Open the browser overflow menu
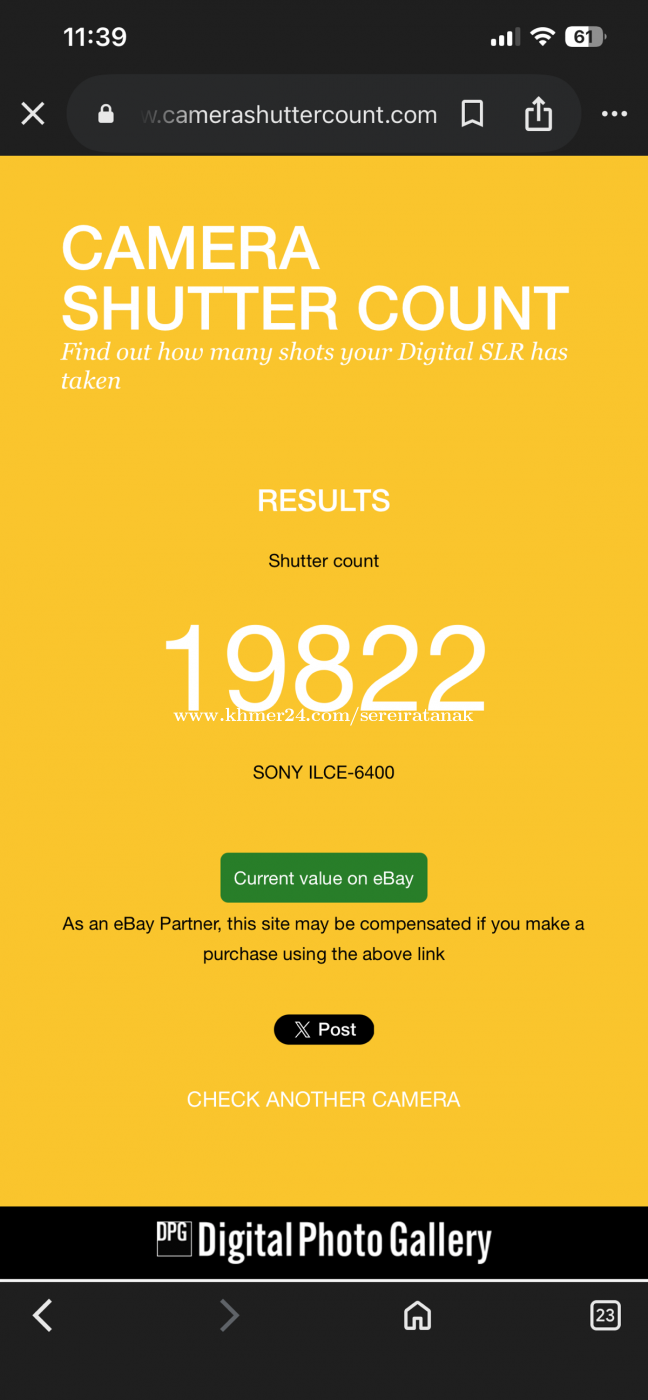 (614, 114)
